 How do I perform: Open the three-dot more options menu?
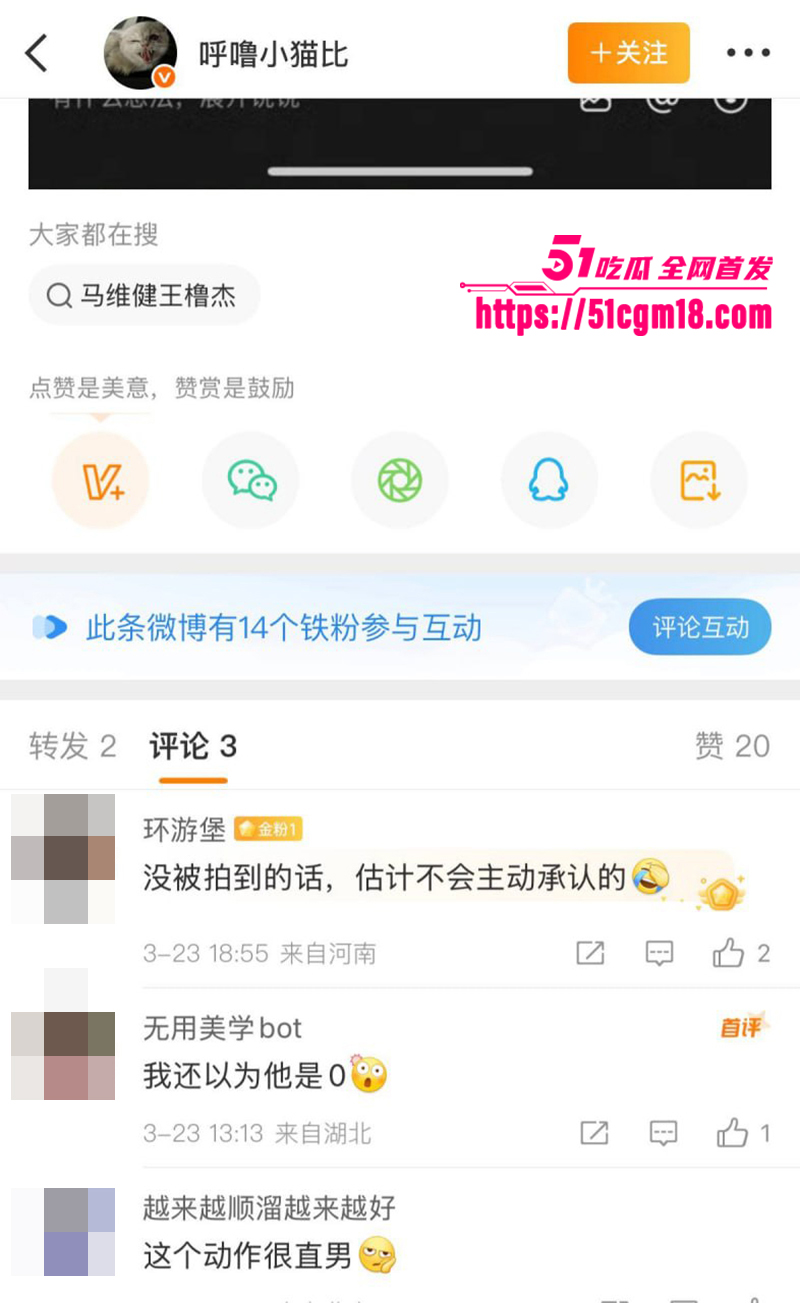point(748,53)
